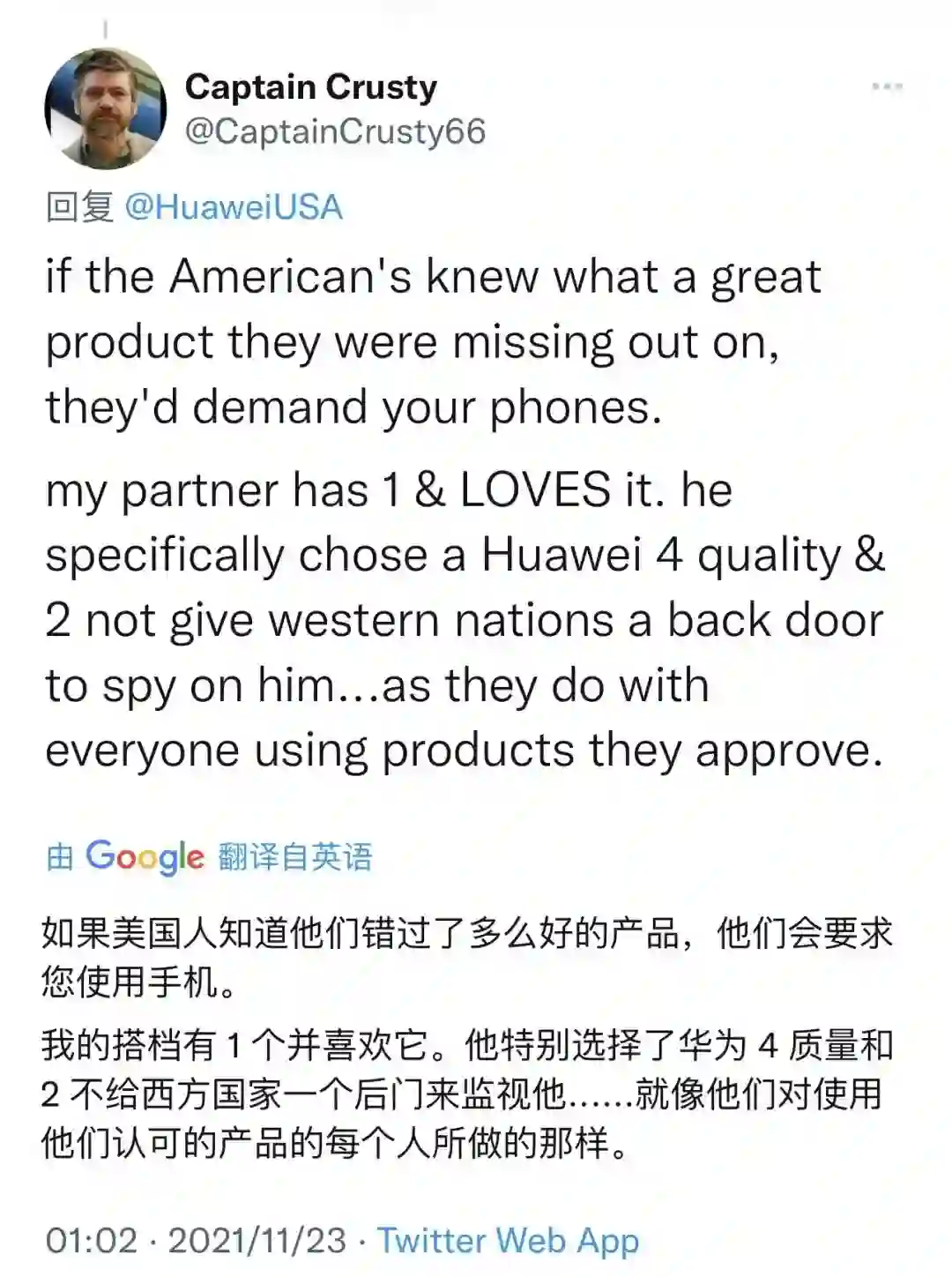Open the tweet's overflow menu

pos(887,86)
